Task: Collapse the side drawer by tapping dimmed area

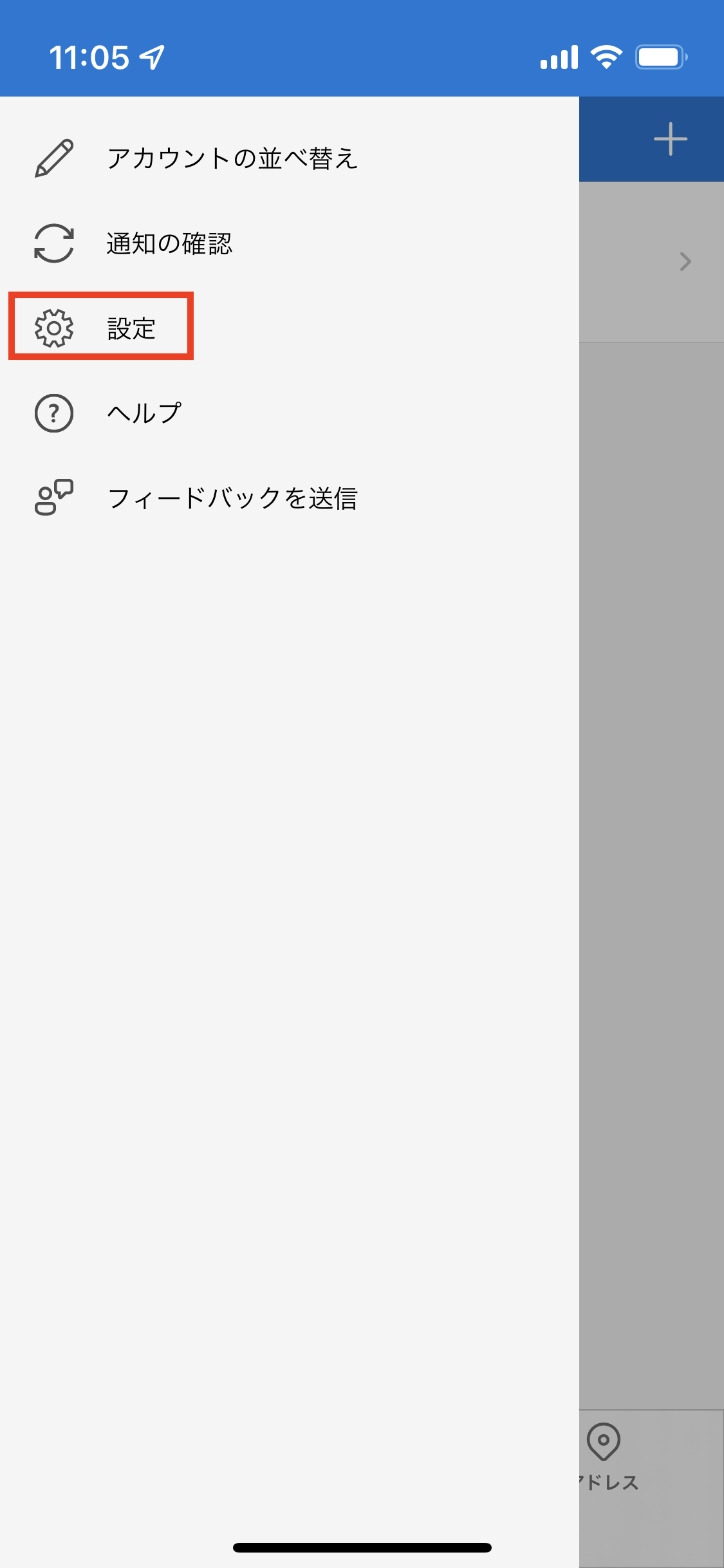Action: pos(650,837)
